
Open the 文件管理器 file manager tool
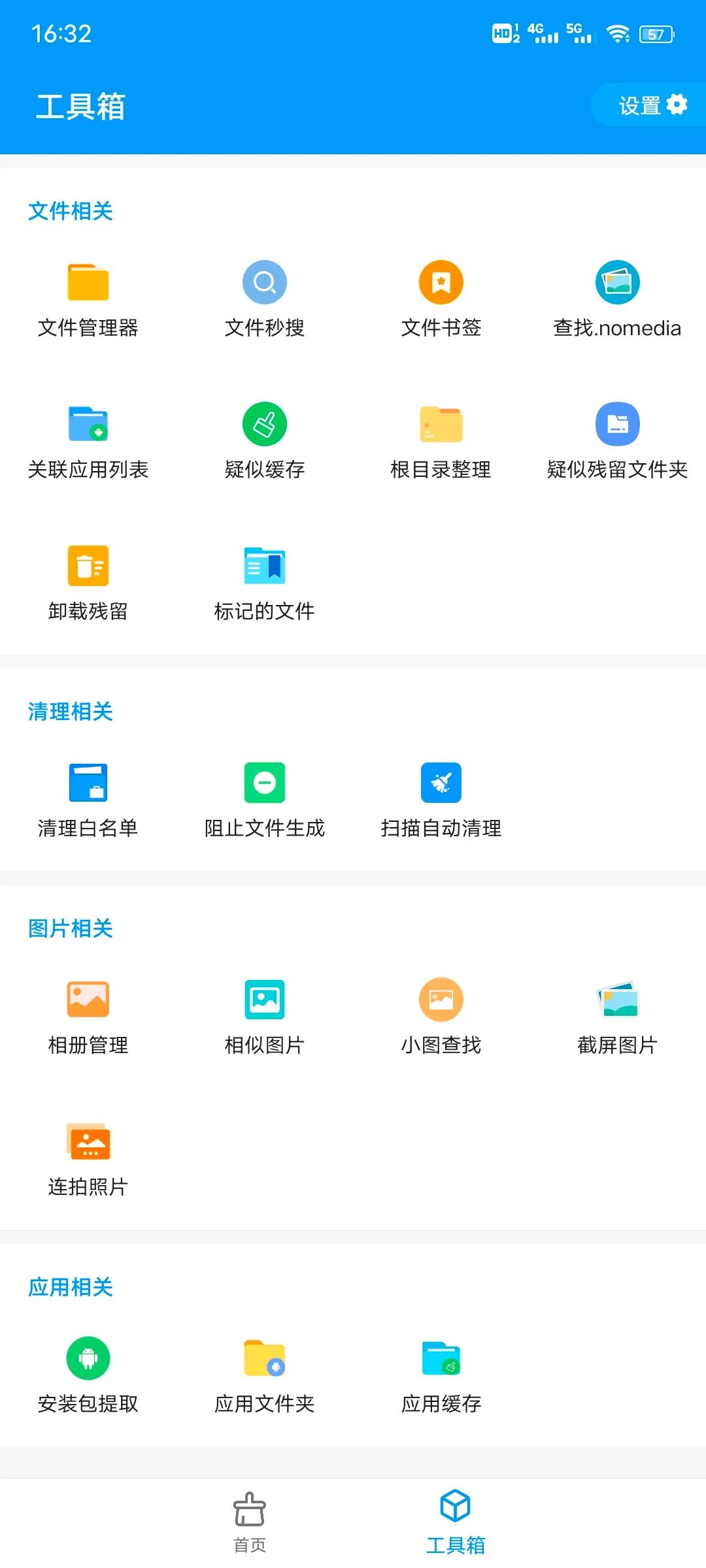pos(88,297)
